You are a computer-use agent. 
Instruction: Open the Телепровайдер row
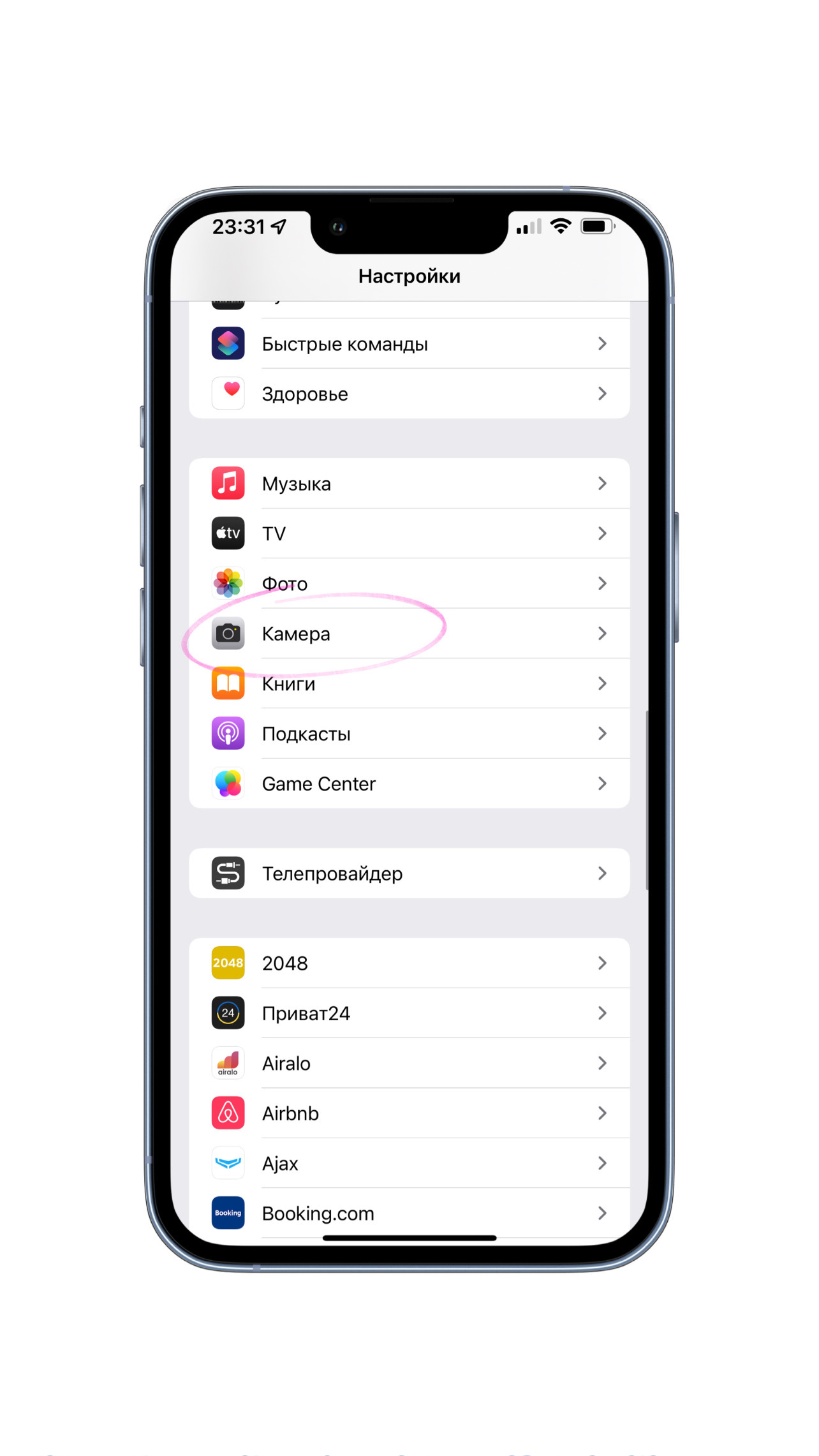pos(409,873)
